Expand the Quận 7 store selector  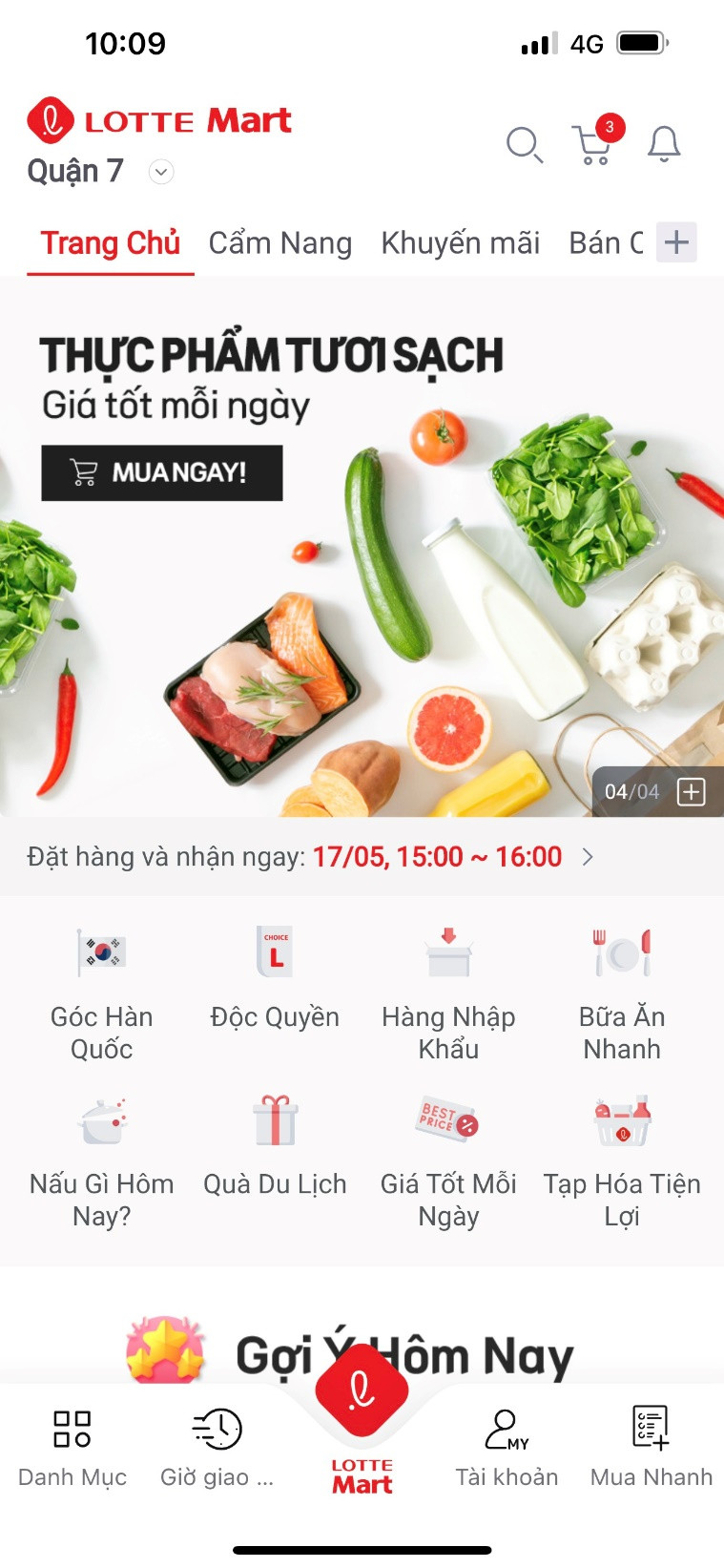click(161, 172)
